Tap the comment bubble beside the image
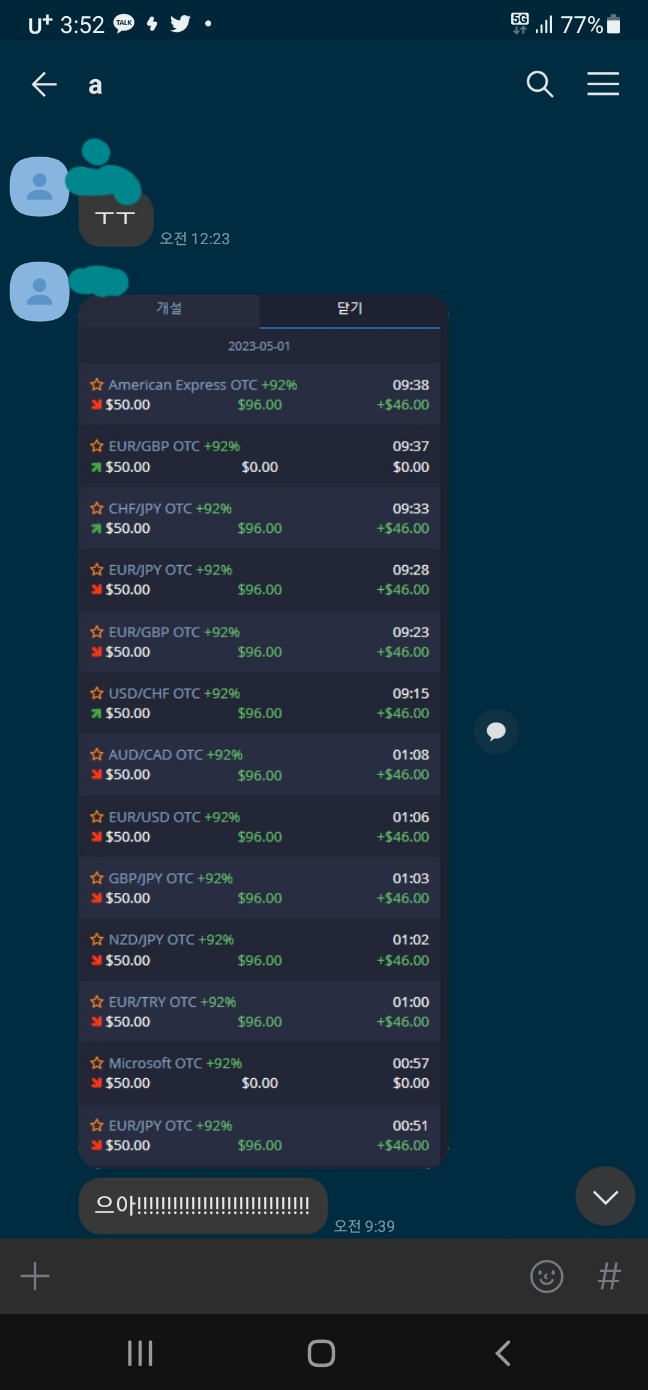The height and width of the screenshot is (1390, 648). [496, 732]
